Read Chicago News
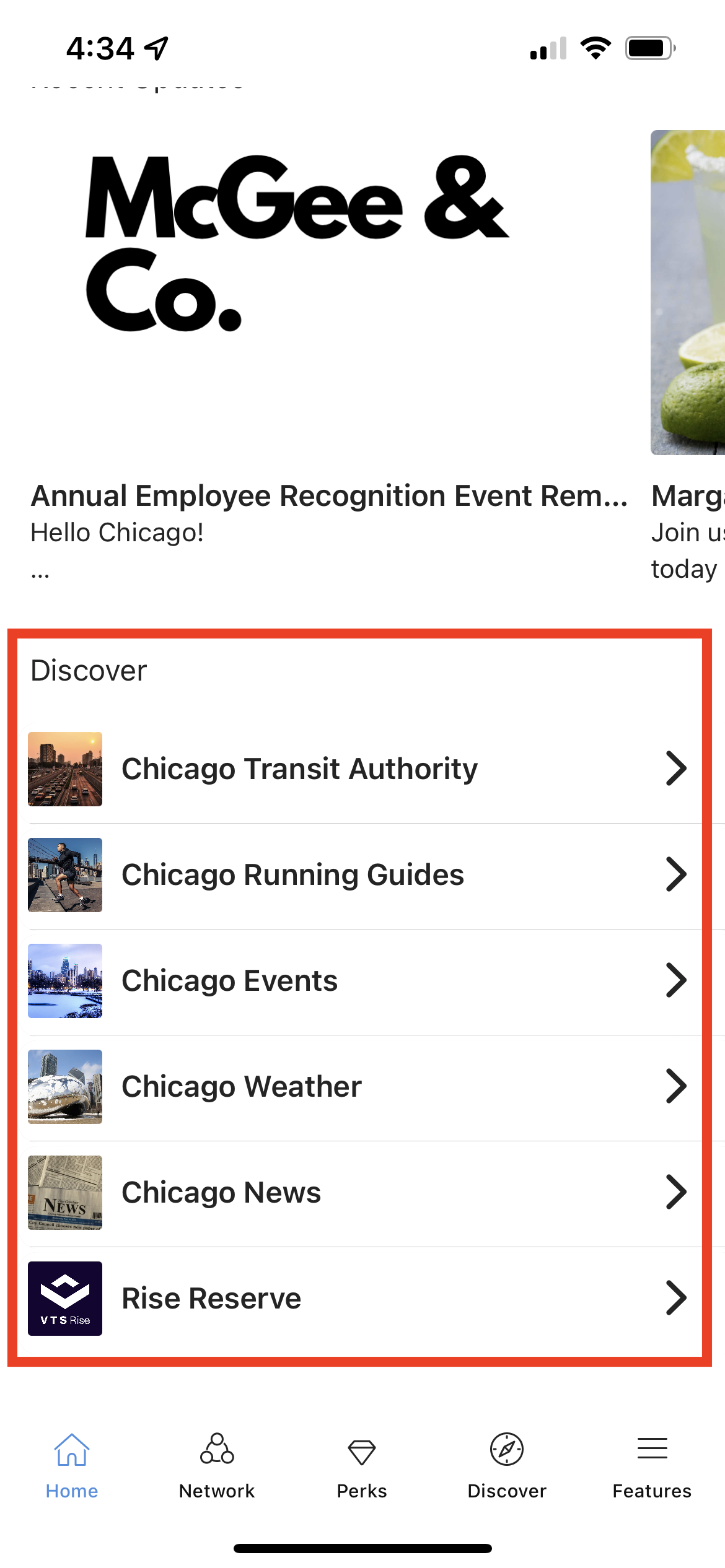Screen dimensions: 725x1568 (359, 1193)
